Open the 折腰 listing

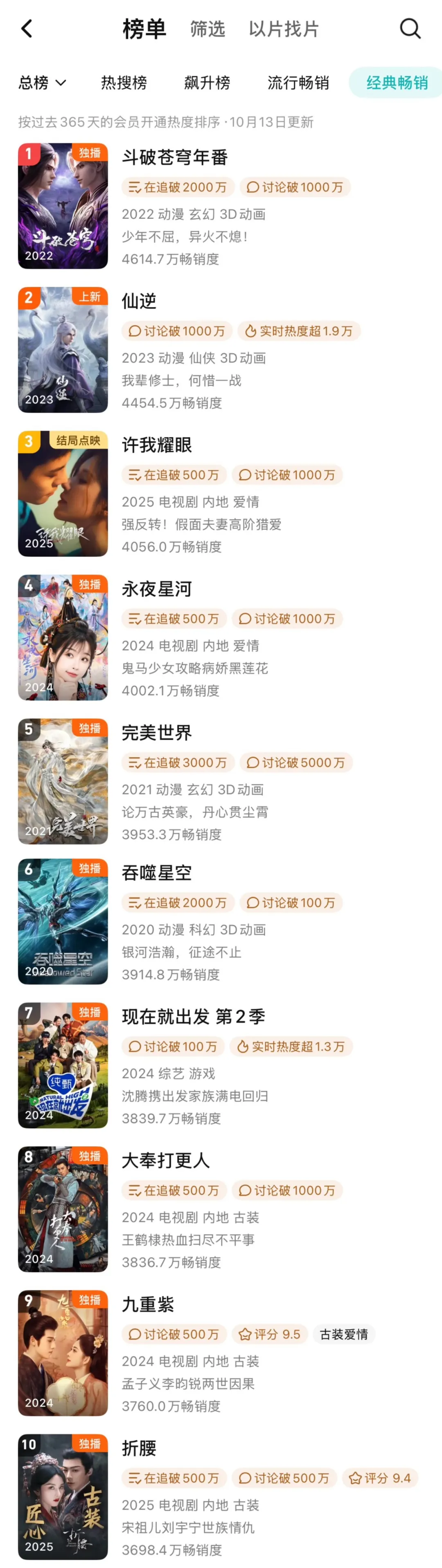140,1448
